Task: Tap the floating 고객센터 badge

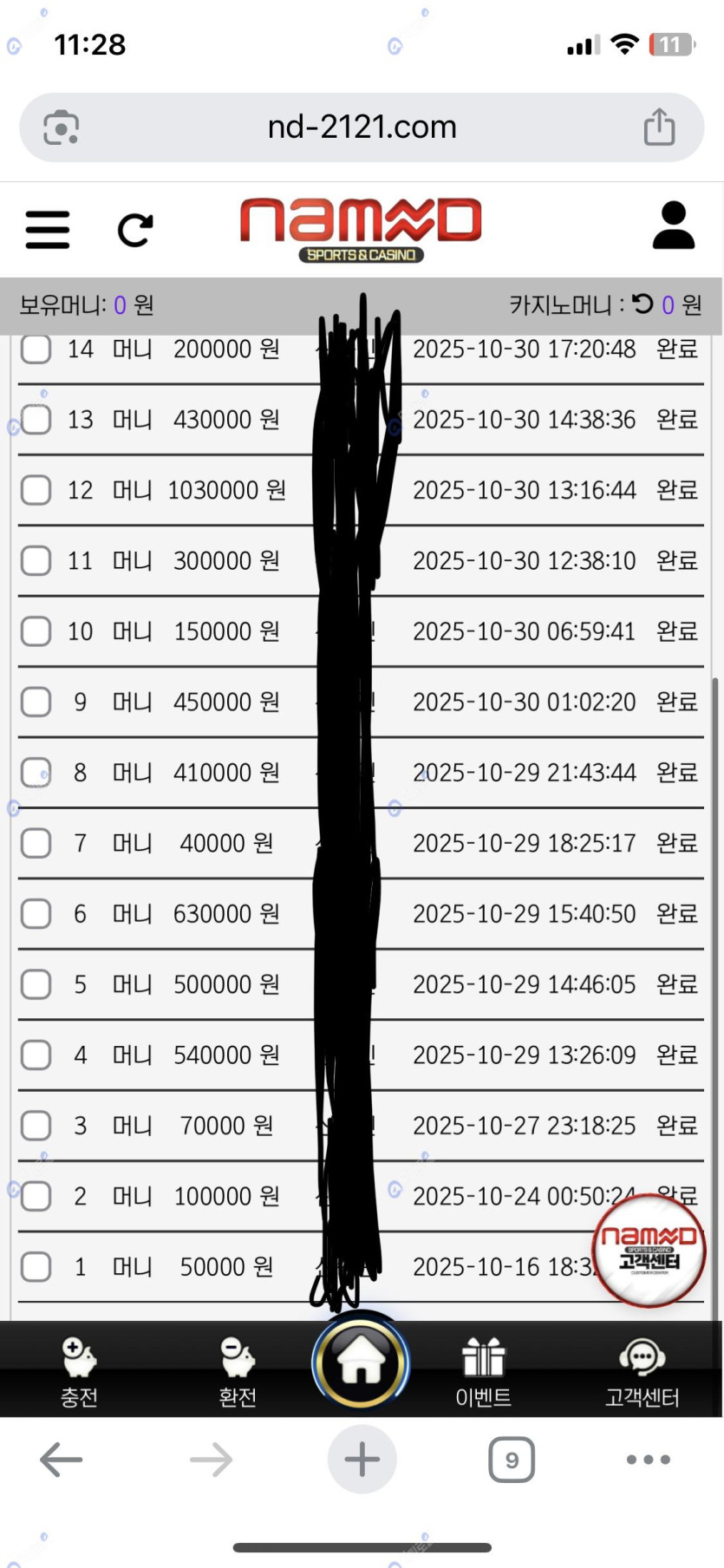Action: tap(649, 1250)
